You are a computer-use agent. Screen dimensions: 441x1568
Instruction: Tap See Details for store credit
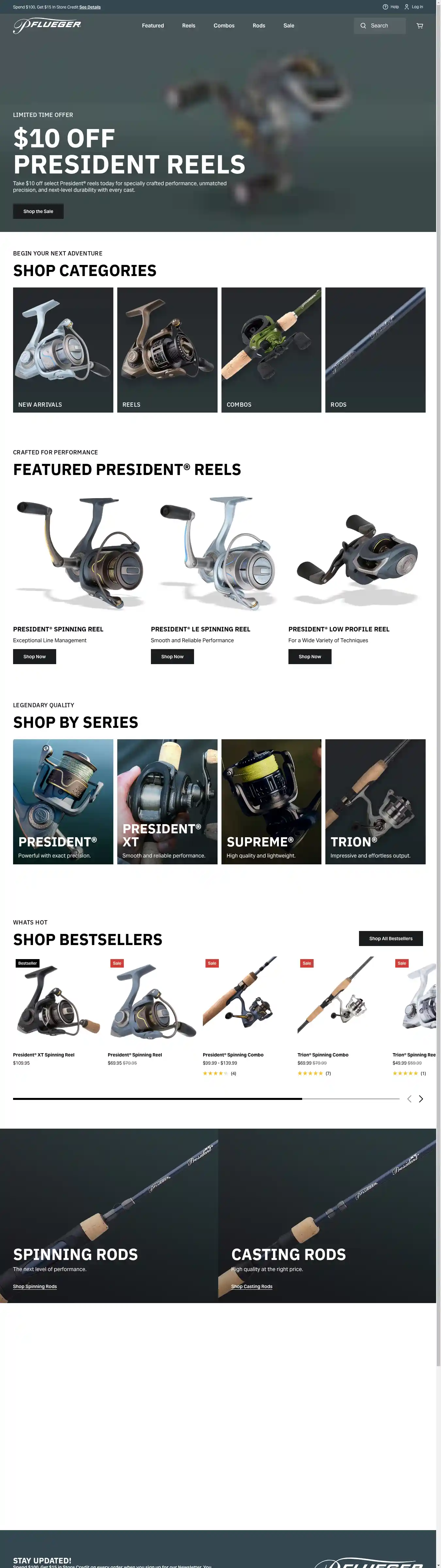coord(90,7)
